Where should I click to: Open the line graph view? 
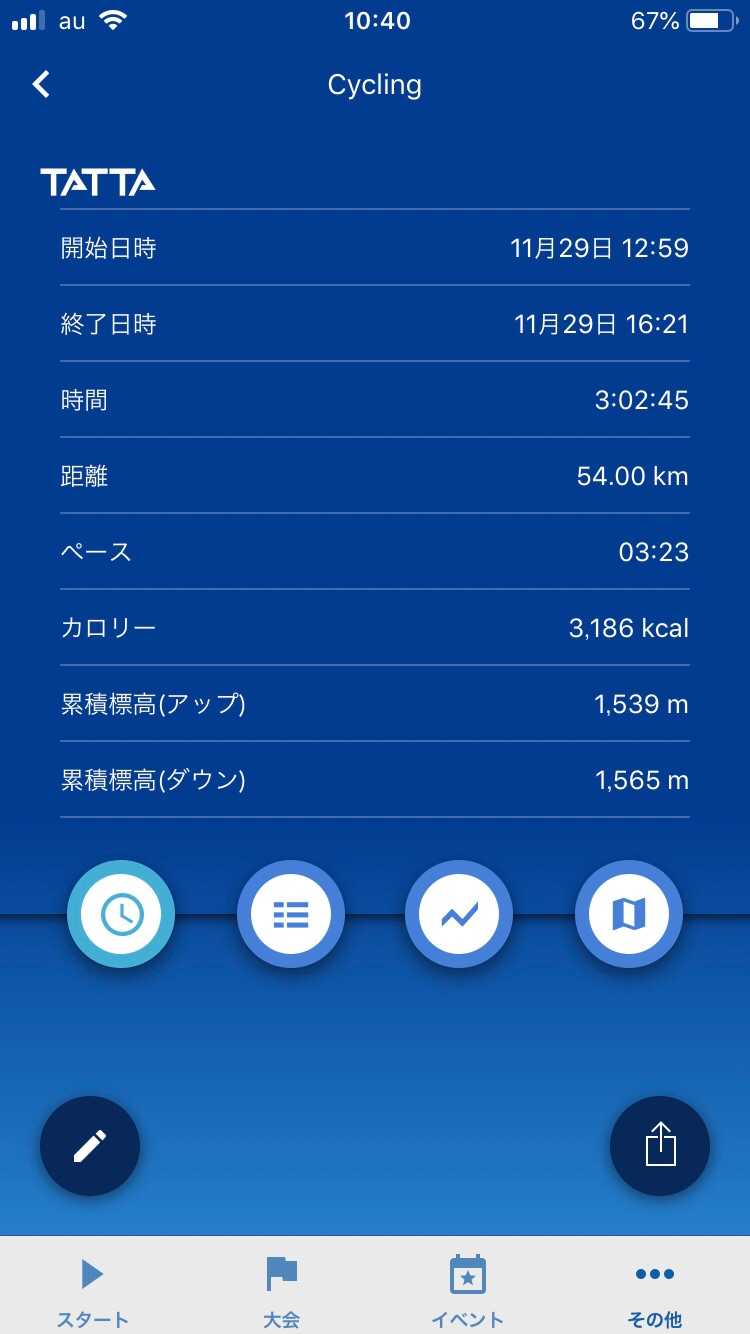coord(459,914)
